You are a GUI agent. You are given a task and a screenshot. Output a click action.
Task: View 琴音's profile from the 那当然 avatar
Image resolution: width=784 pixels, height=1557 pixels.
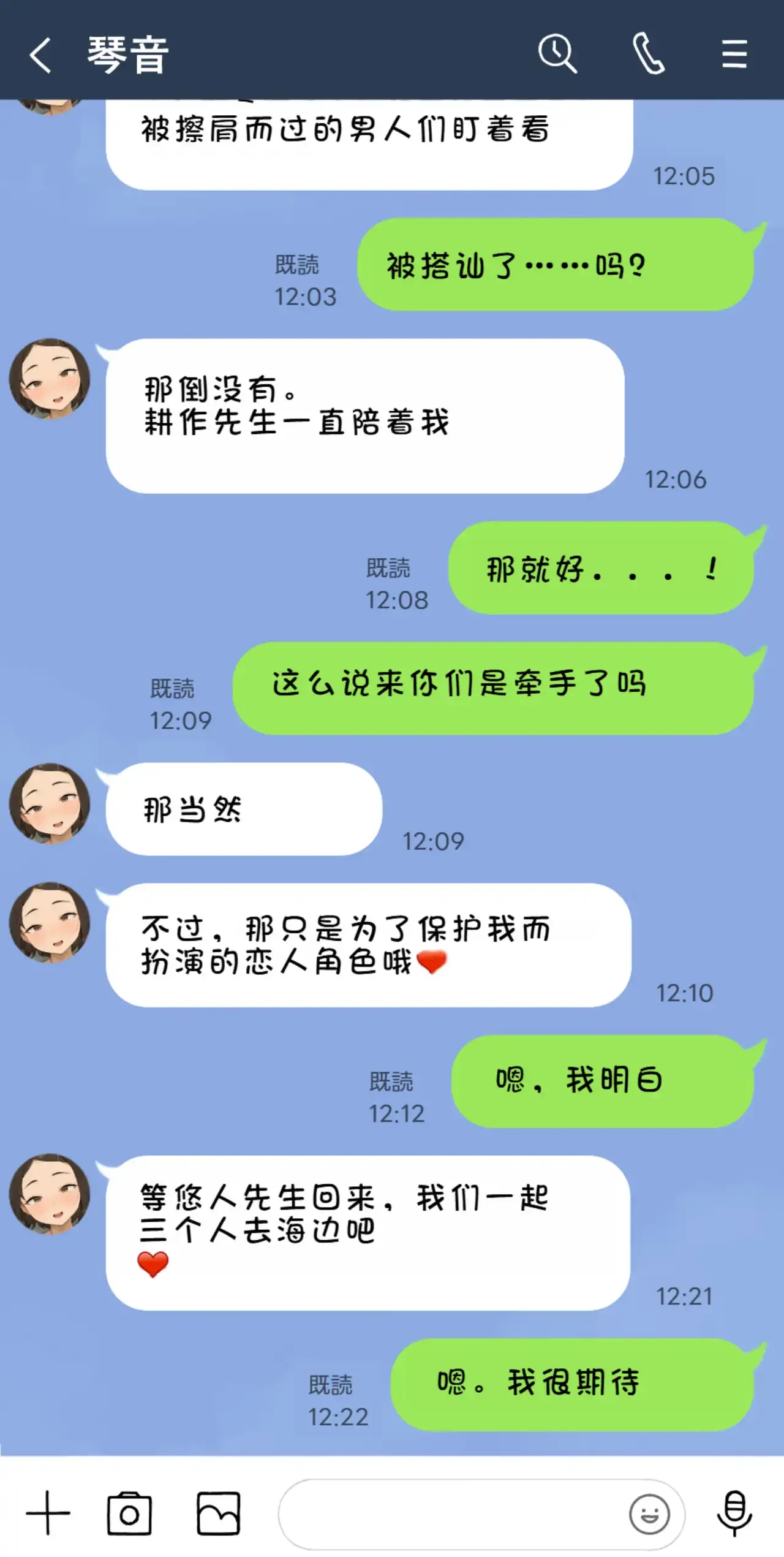pos(50,803)
